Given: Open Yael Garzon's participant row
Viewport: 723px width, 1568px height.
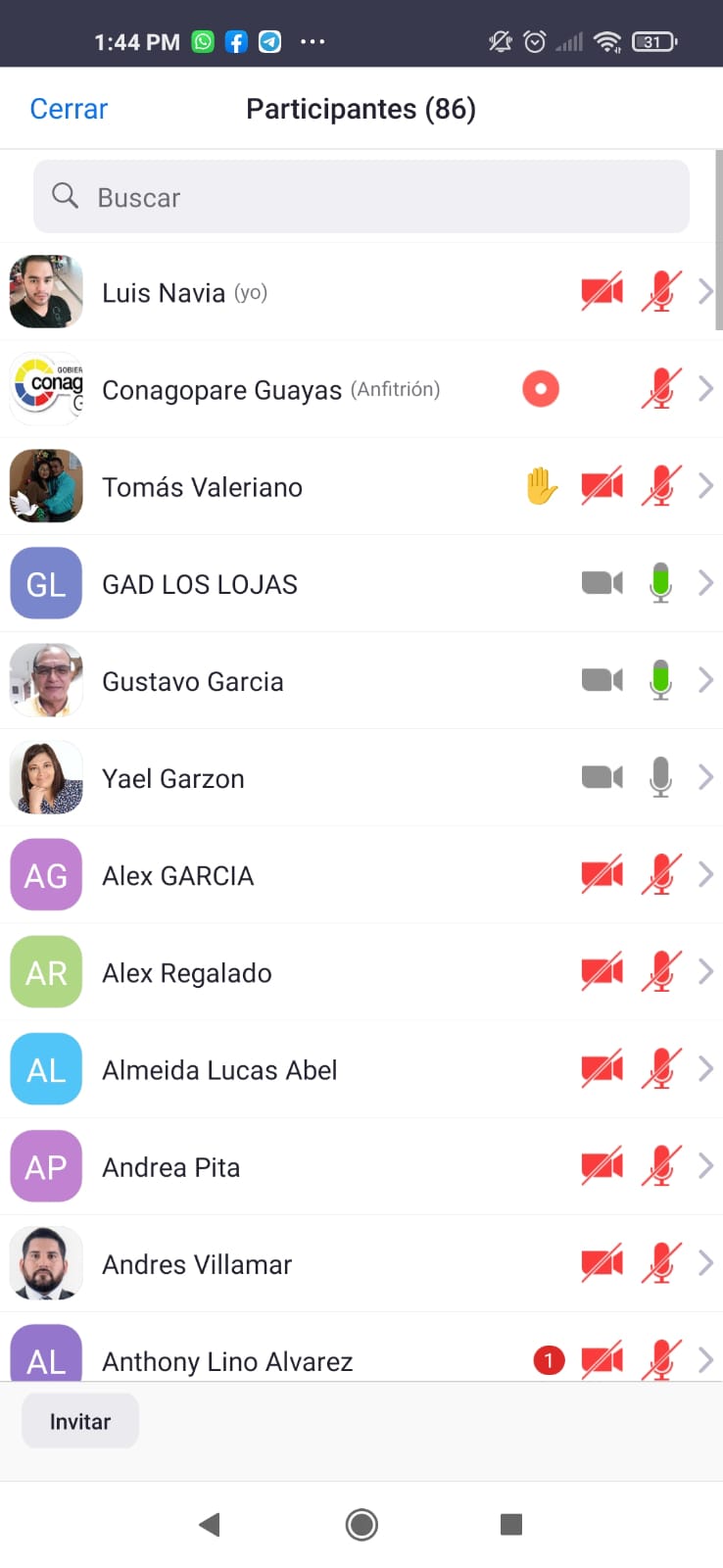Looking at the screenshot, I should [x=294, y=778].
